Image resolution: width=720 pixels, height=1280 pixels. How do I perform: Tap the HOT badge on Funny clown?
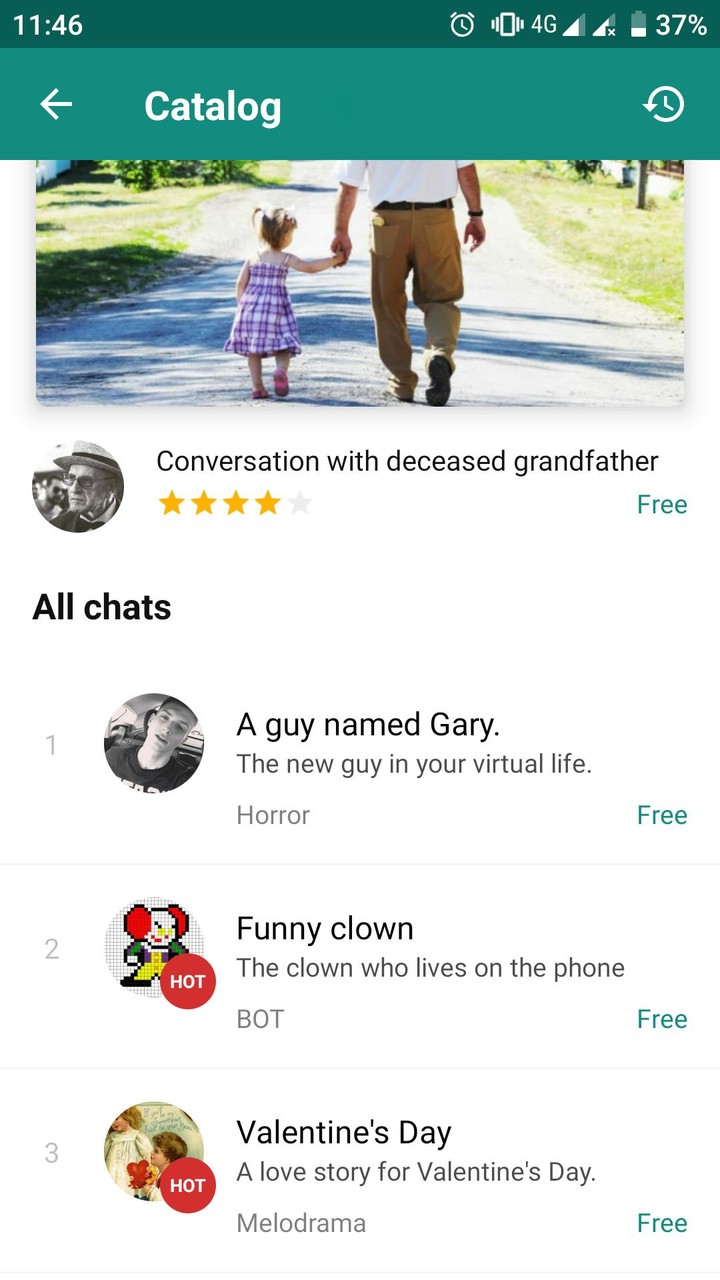[186, 981]
